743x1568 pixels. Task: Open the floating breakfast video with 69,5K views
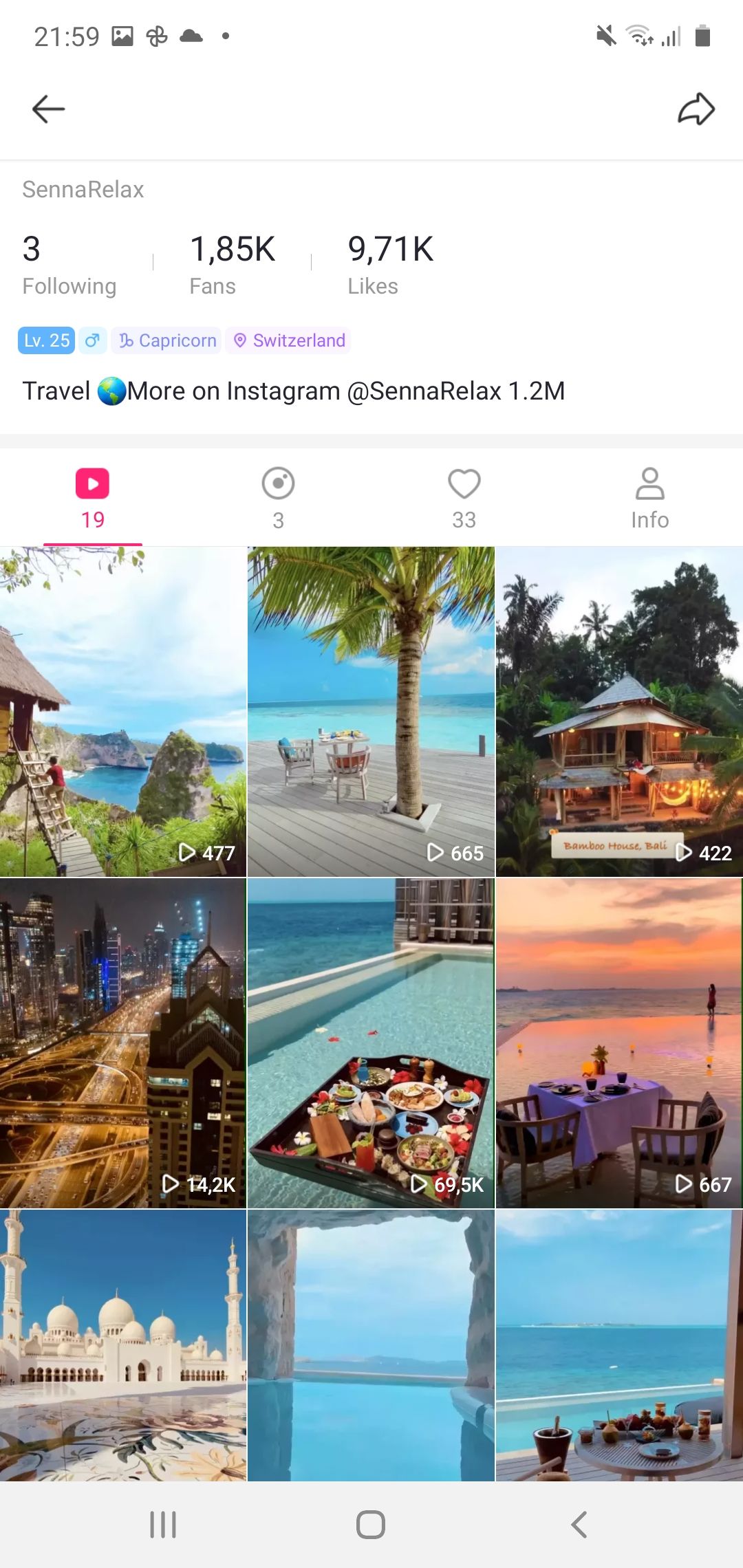click(x=371, y=1043)
